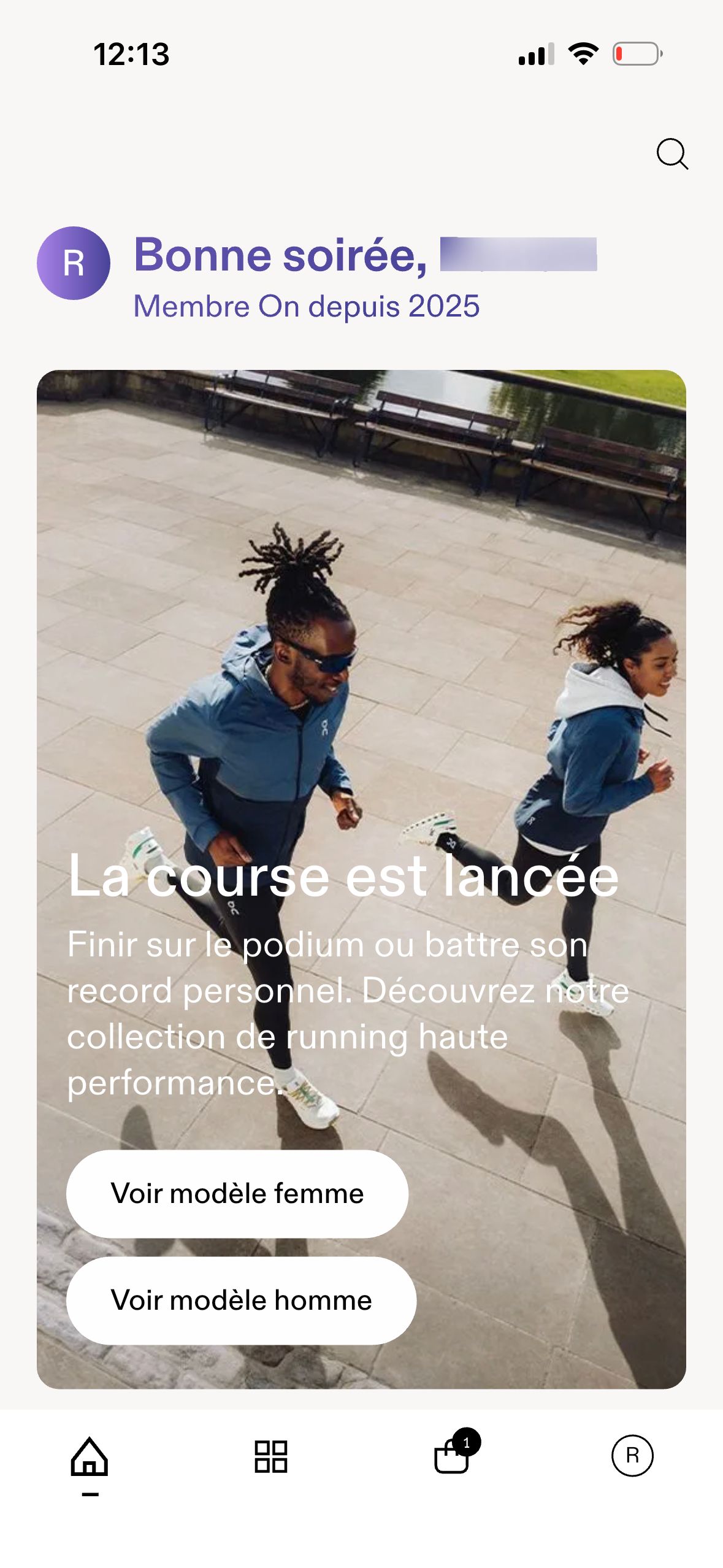Open the R account tab
Screen dimensions: 723x1568
[x=632, y=1455]
